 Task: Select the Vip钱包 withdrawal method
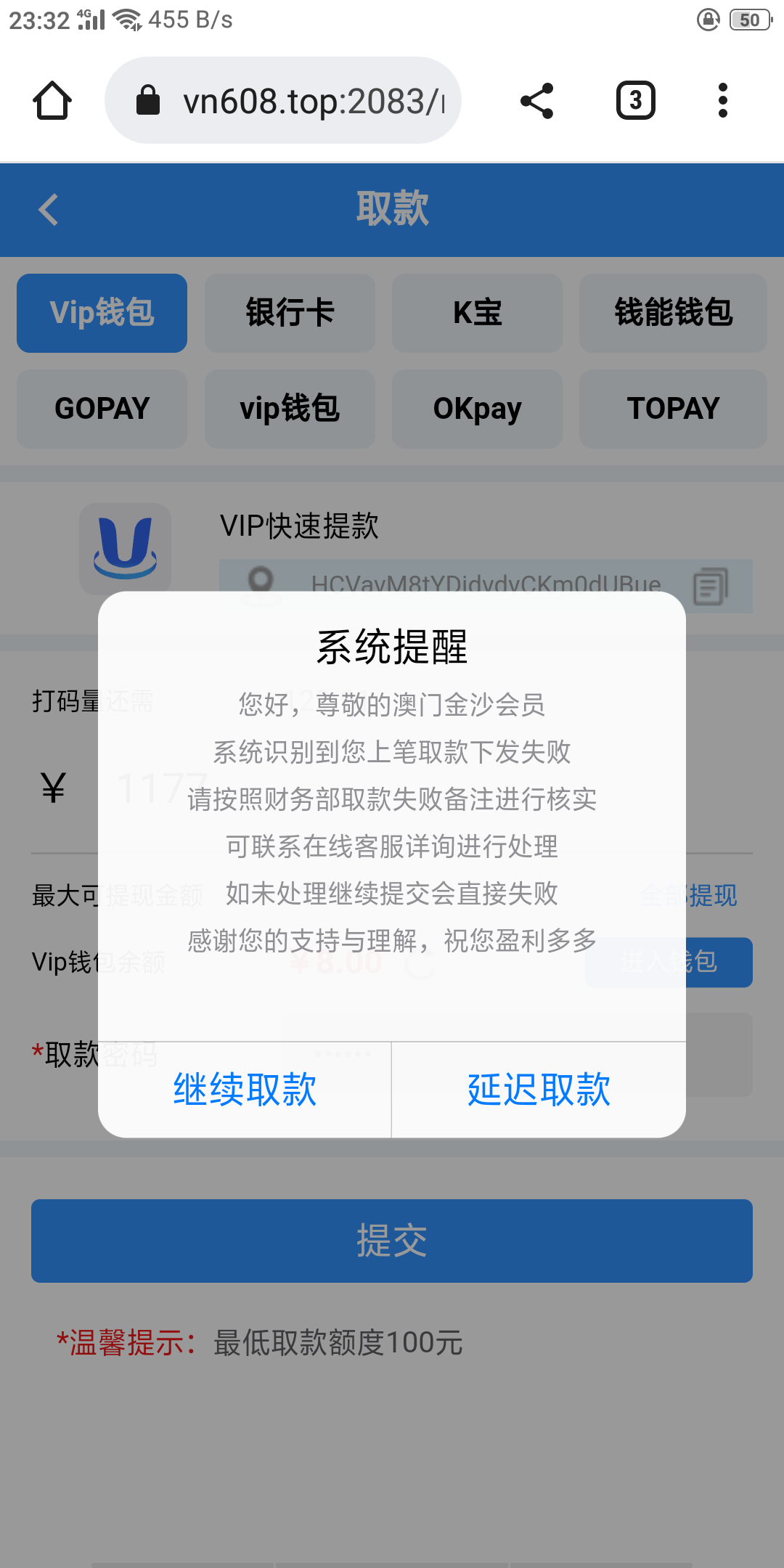102,313
